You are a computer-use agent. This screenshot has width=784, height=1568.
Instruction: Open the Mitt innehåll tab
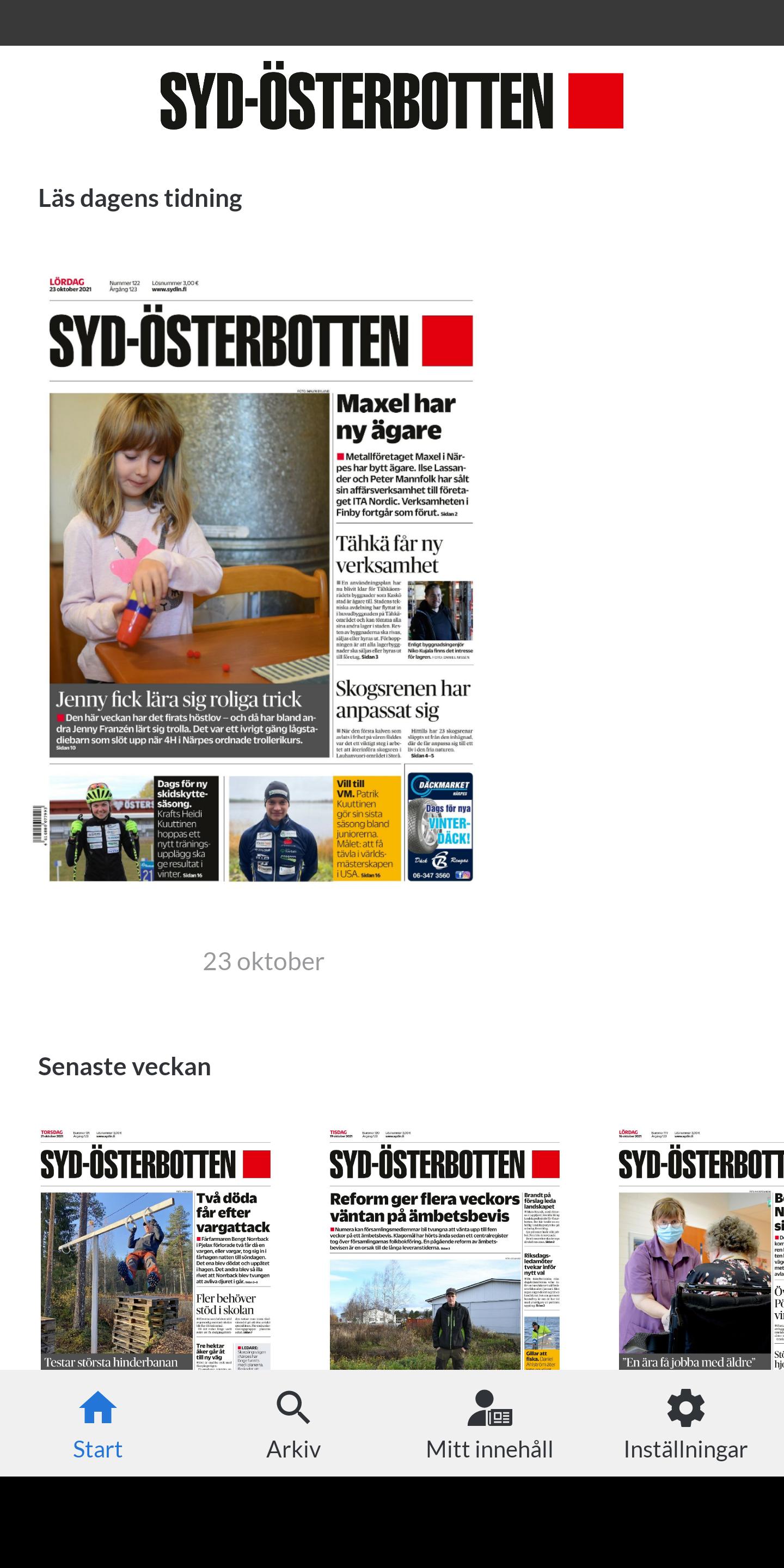tap(489, 1423)
